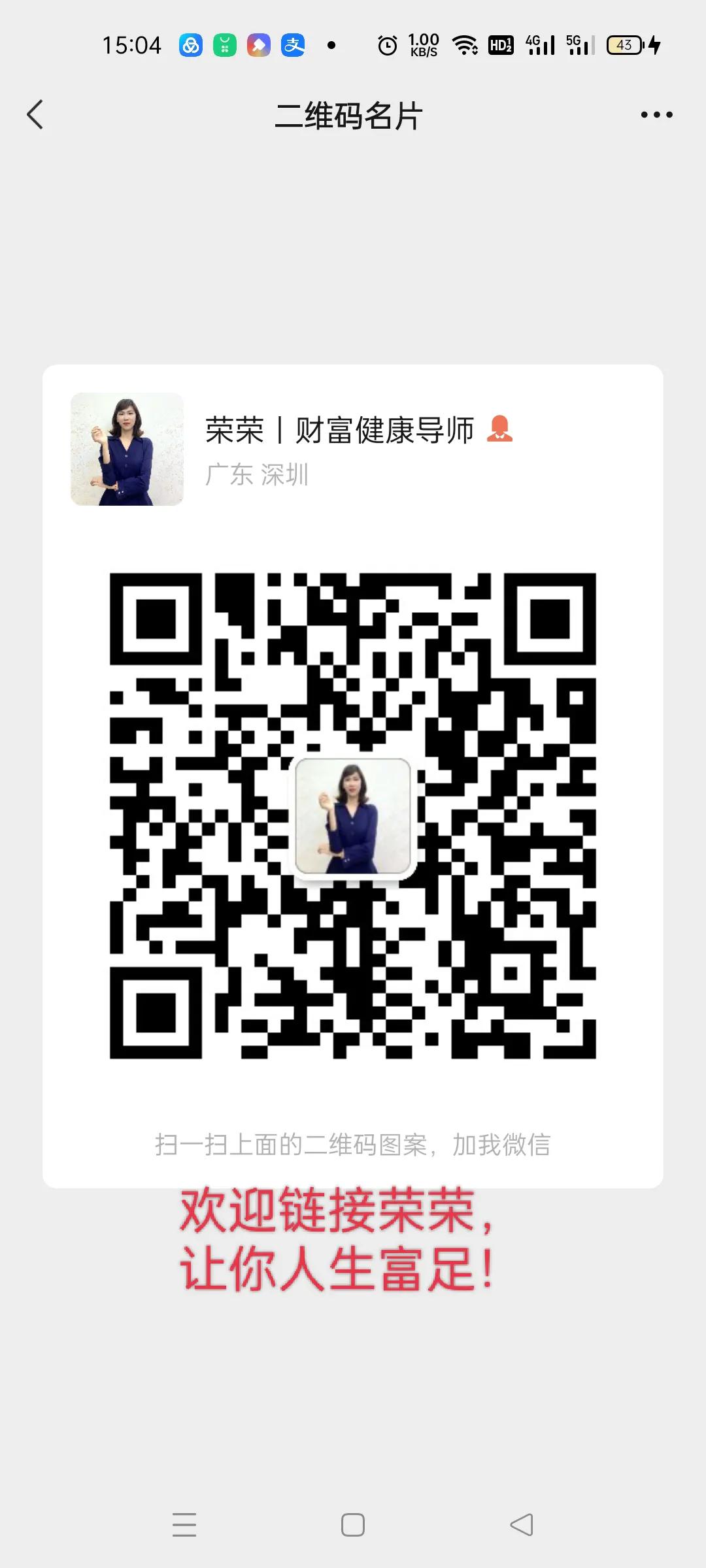Open recent apps from the navigation bar
706x1568 pixels.
[x=184, y=1524]
